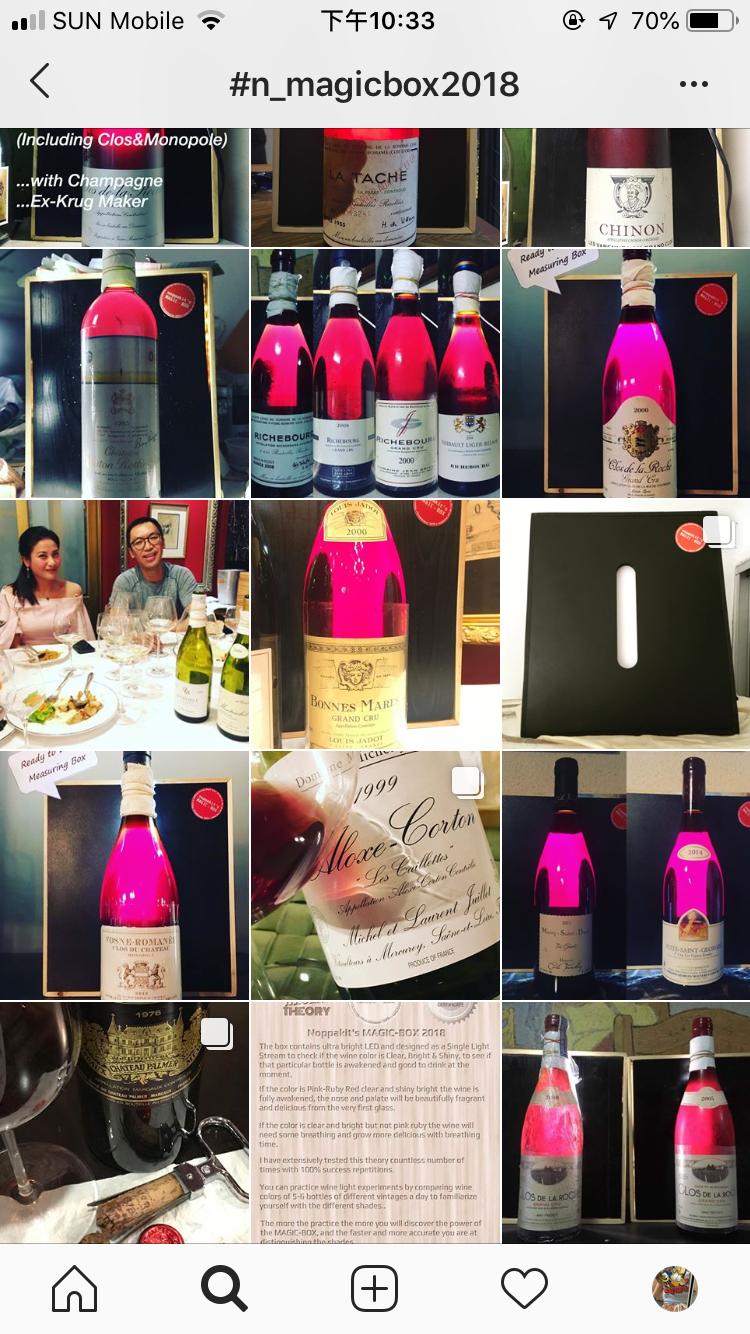
Task: Open the Bonnes Mares Louis Jadot post
Action: pyautogui.click(x=375, y=624)
